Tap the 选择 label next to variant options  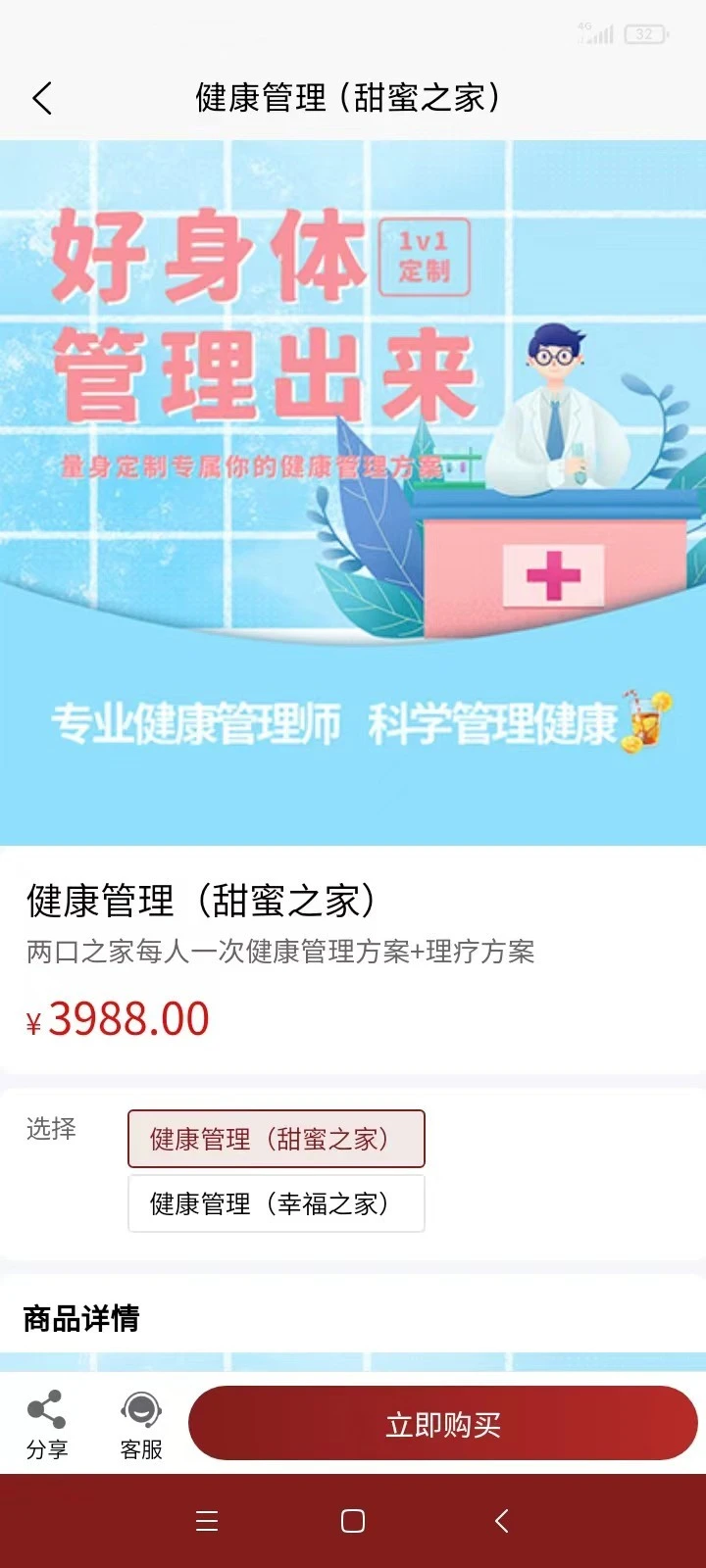(x=51, y=1129)
